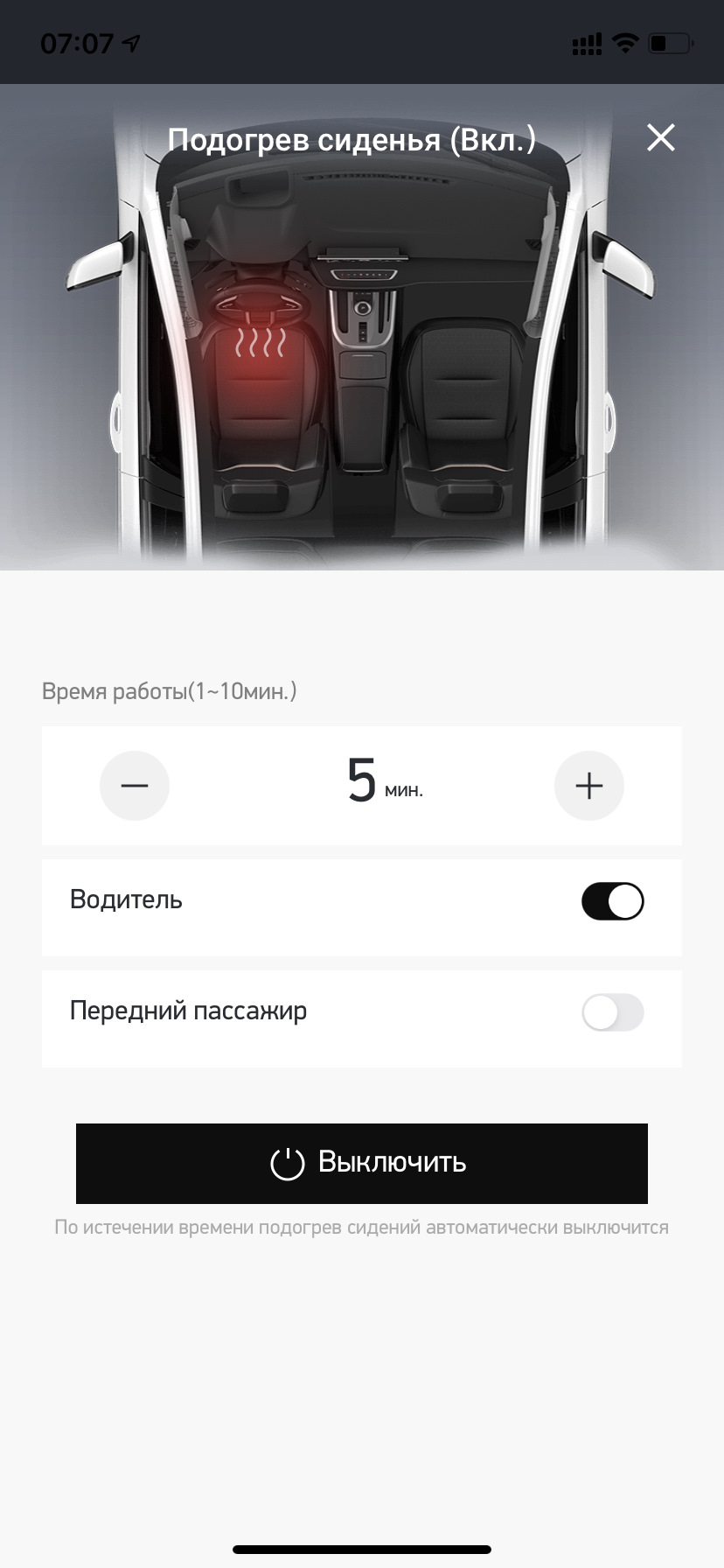Screen dimensions: 724x1568
Task: Increase heating time with the plus button
Action: tap(588, 786)
